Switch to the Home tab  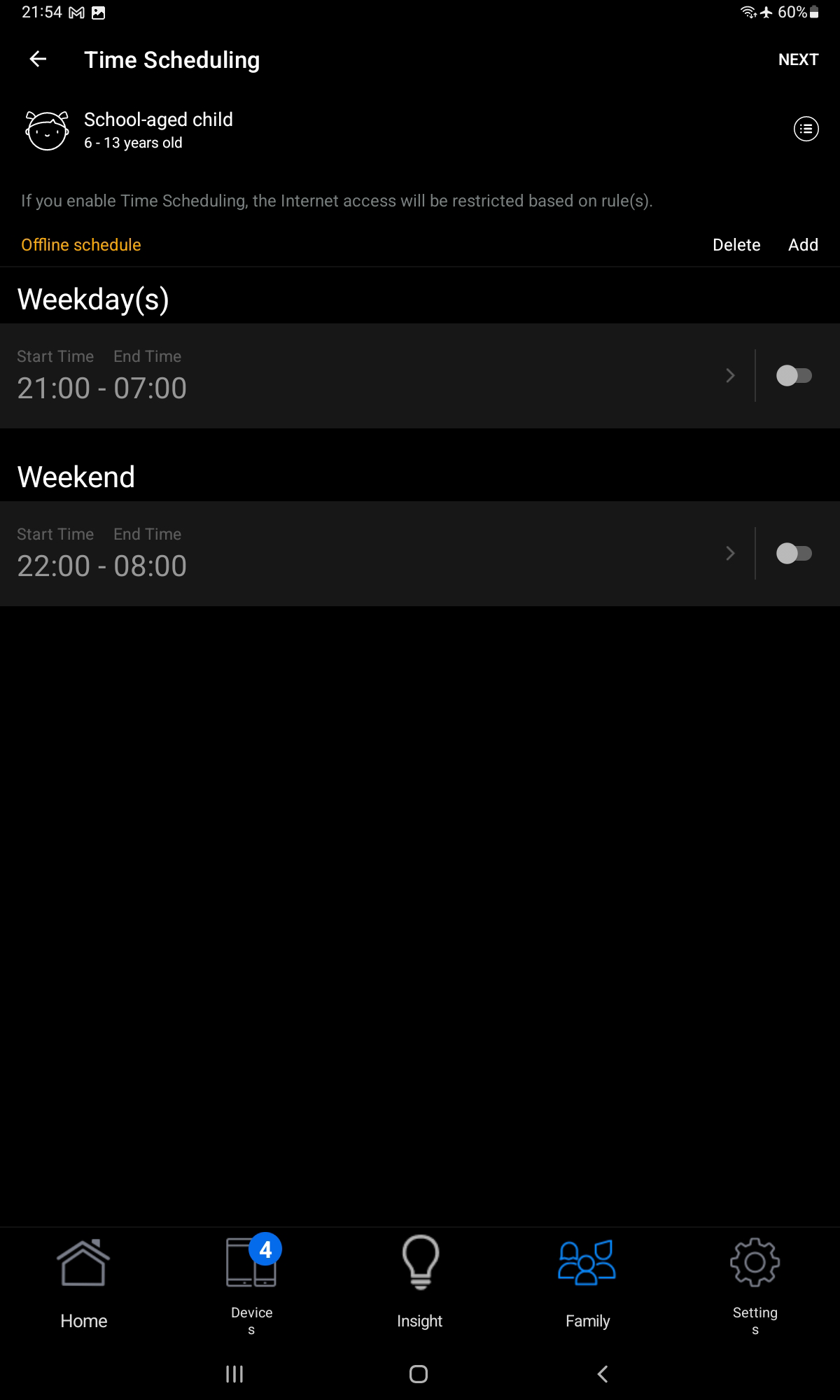84,1284
